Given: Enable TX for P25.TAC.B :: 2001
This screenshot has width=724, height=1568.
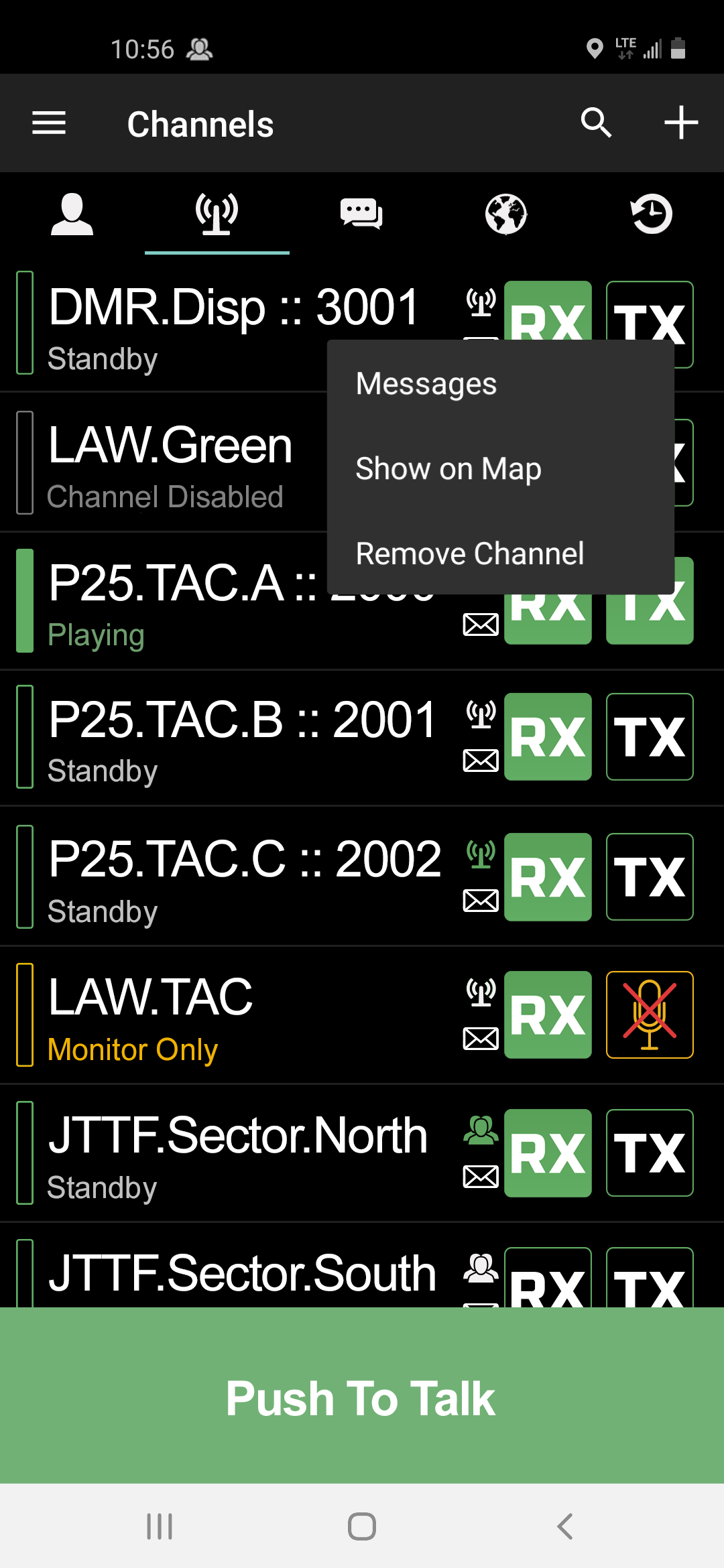Looking at the screenshot, I should (650, 736).
